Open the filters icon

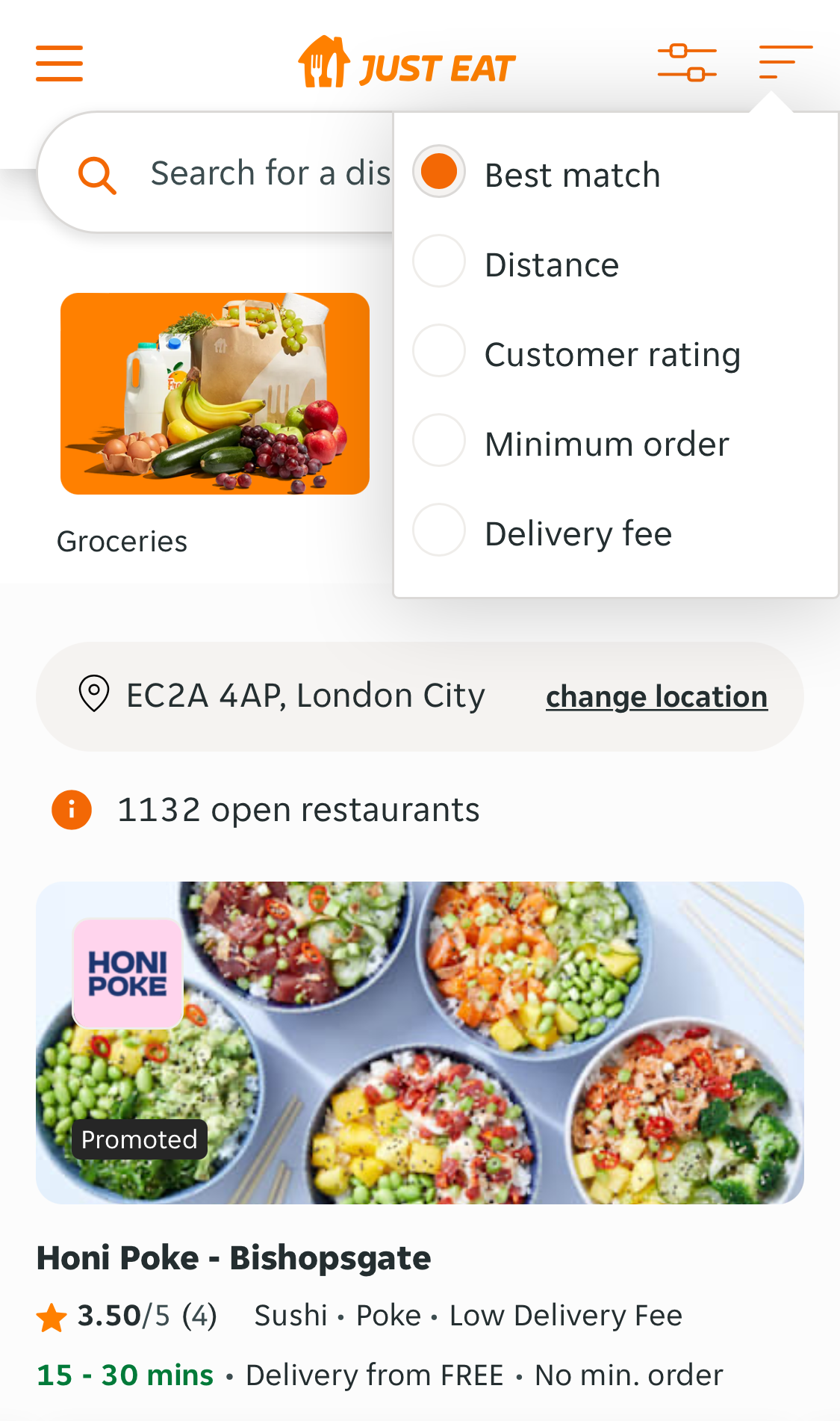[687, 63]
